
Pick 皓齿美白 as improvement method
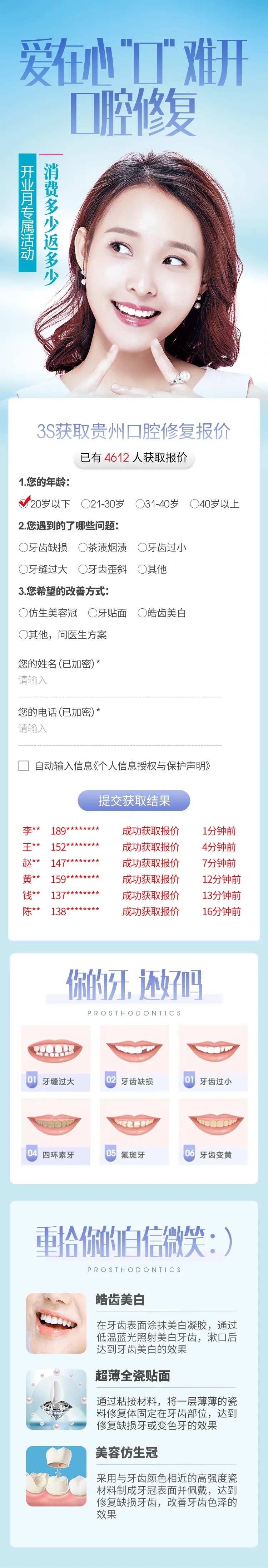pos(162,613)
